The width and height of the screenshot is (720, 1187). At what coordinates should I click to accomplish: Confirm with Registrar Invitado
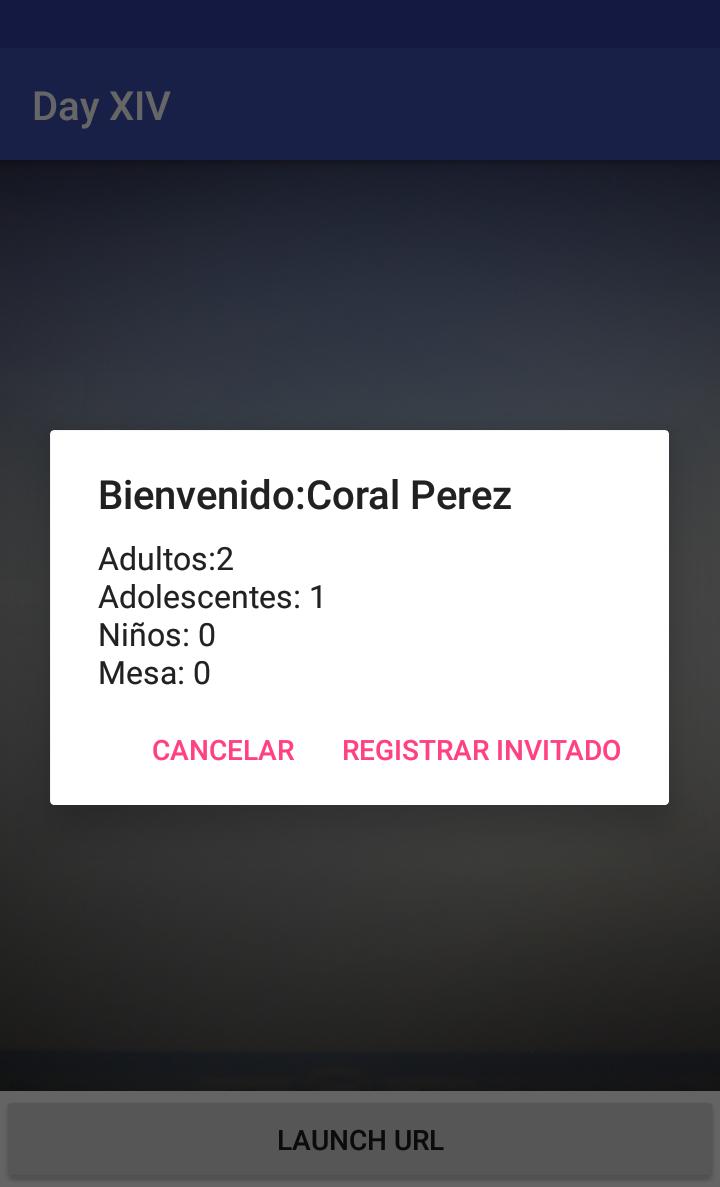point(481,751)
